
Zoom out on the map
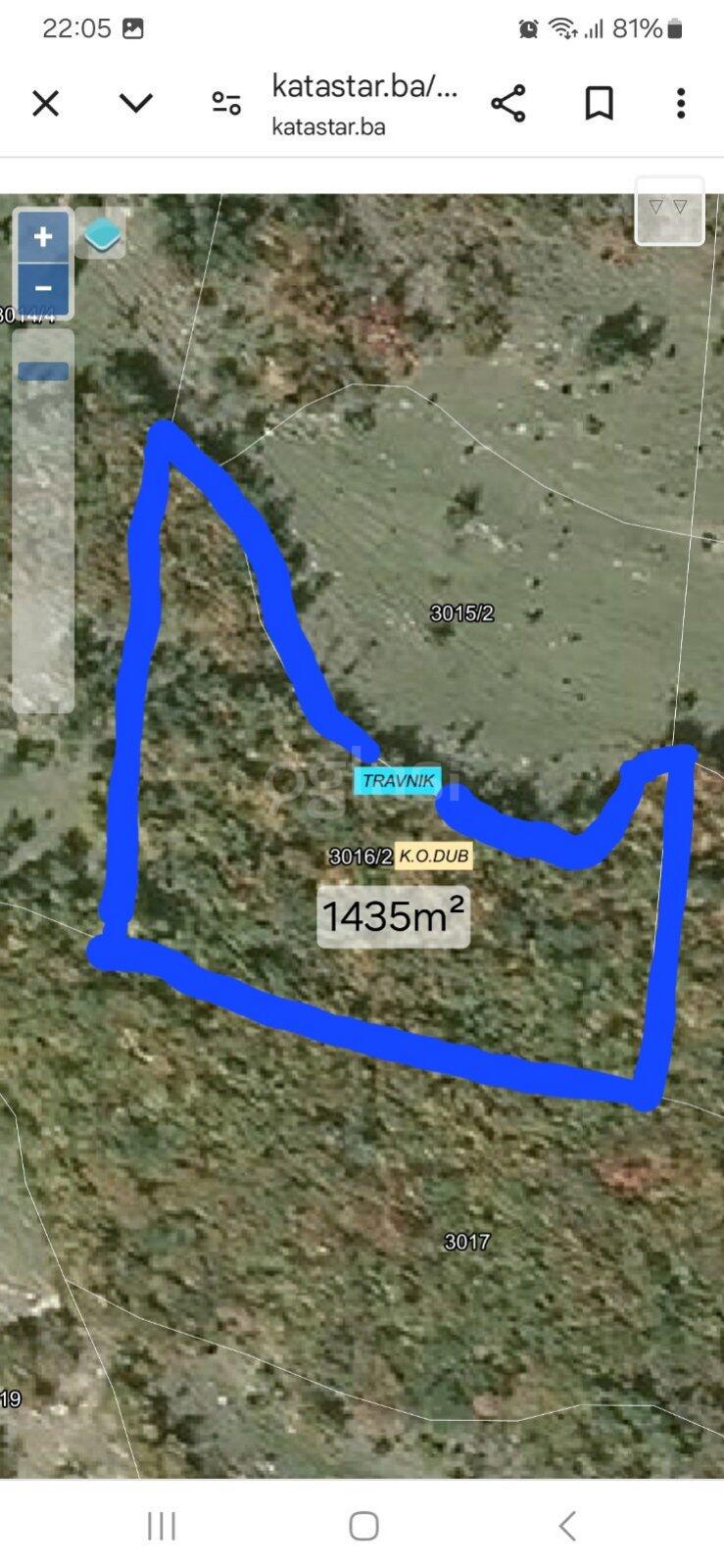click(x=43, y=288)
